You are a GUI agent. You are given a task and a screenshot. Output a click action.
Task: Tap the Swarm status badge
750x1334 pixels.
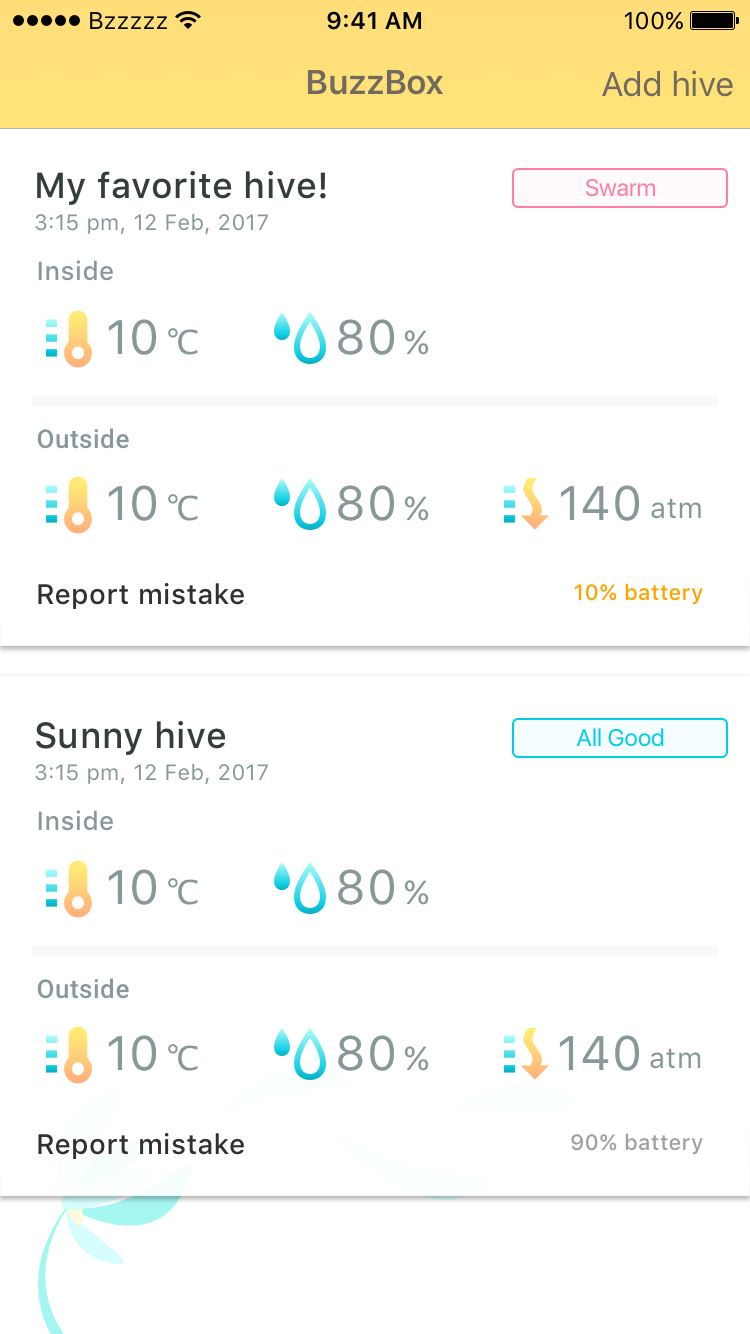coord(619,188)
